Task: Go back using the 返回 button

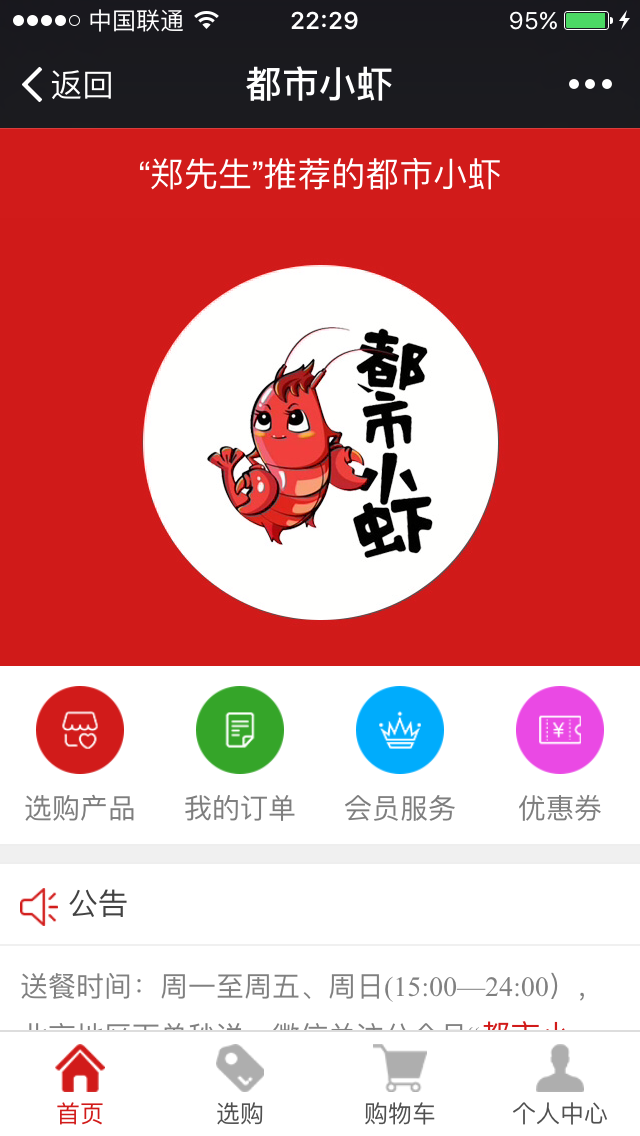Action: tap(66, 85)
